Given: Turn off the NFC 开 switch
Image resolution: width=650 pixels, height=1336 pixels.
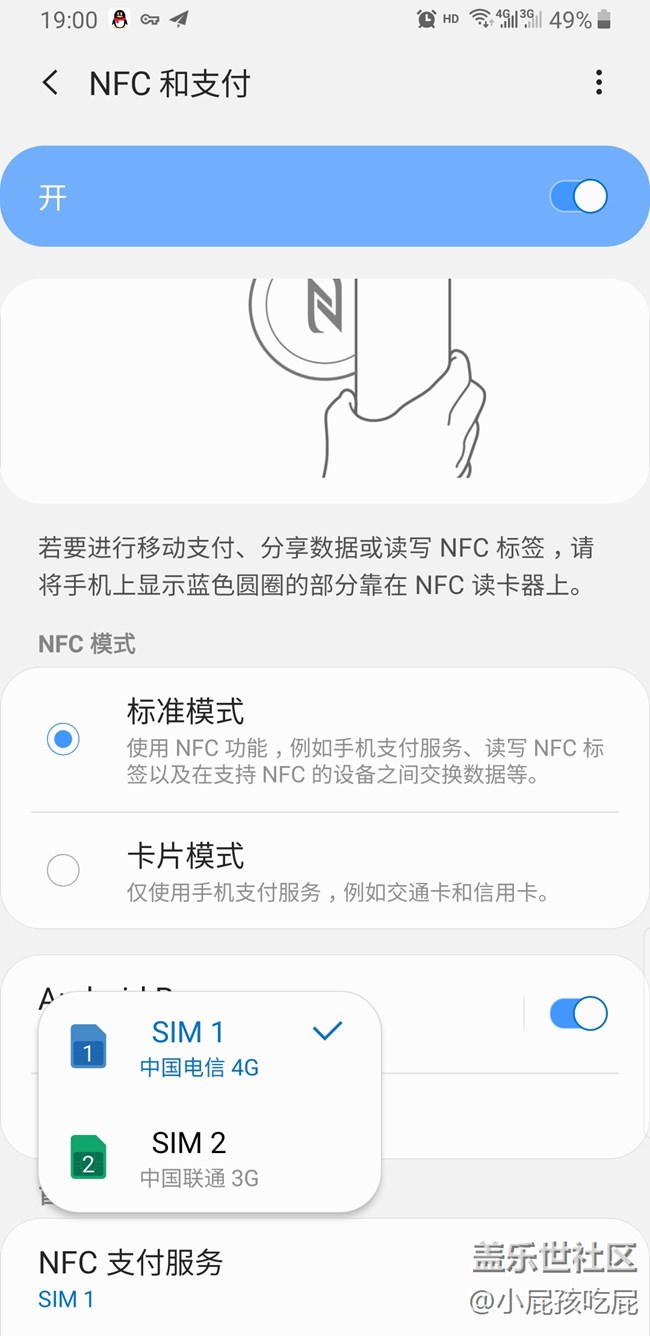Looking at the screenshot, I should (x=578, y=197).
